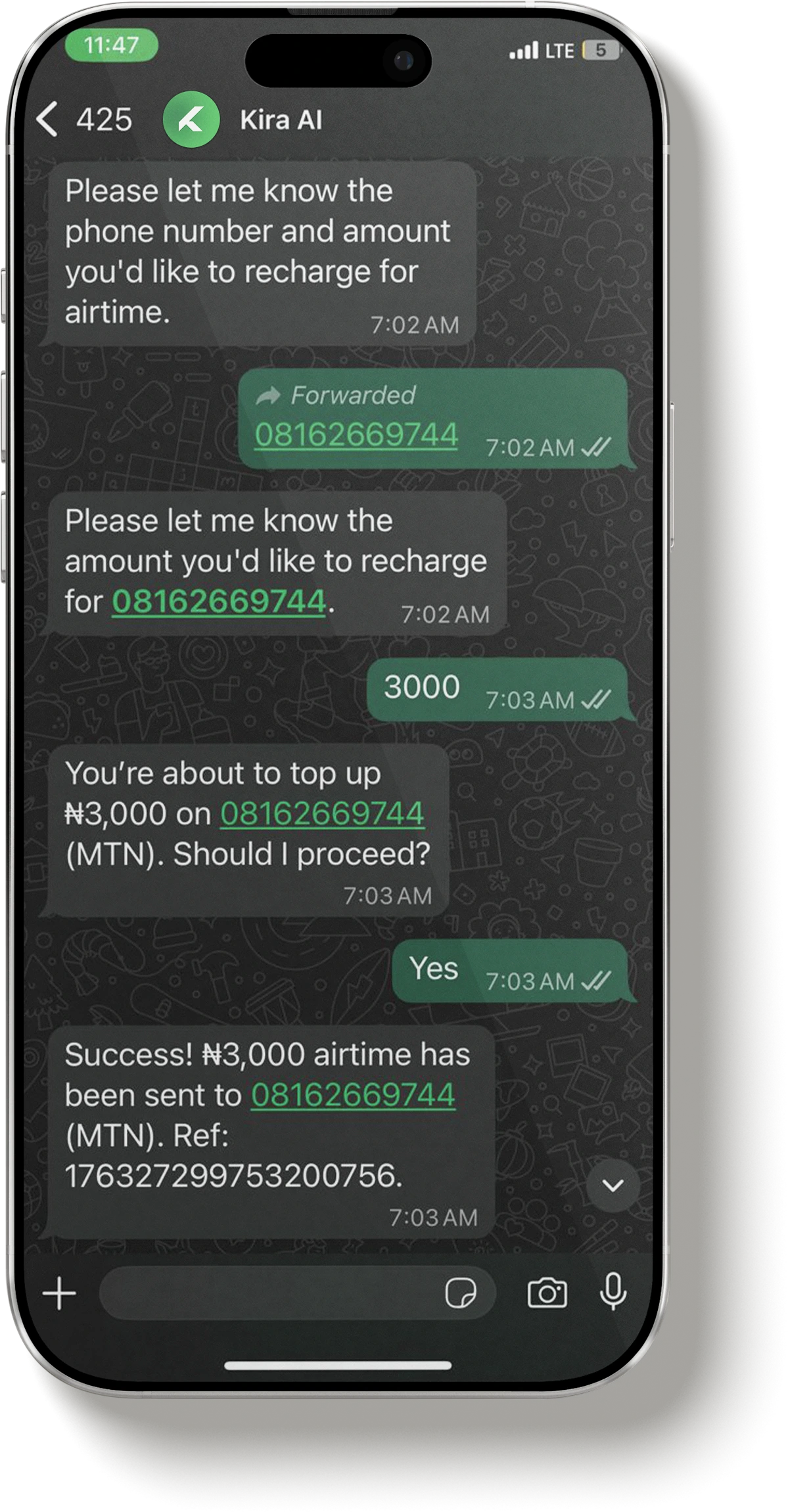Tap the battery indicator showing 5
This screenshot has width=788, height=1512.
pos(601,51)
